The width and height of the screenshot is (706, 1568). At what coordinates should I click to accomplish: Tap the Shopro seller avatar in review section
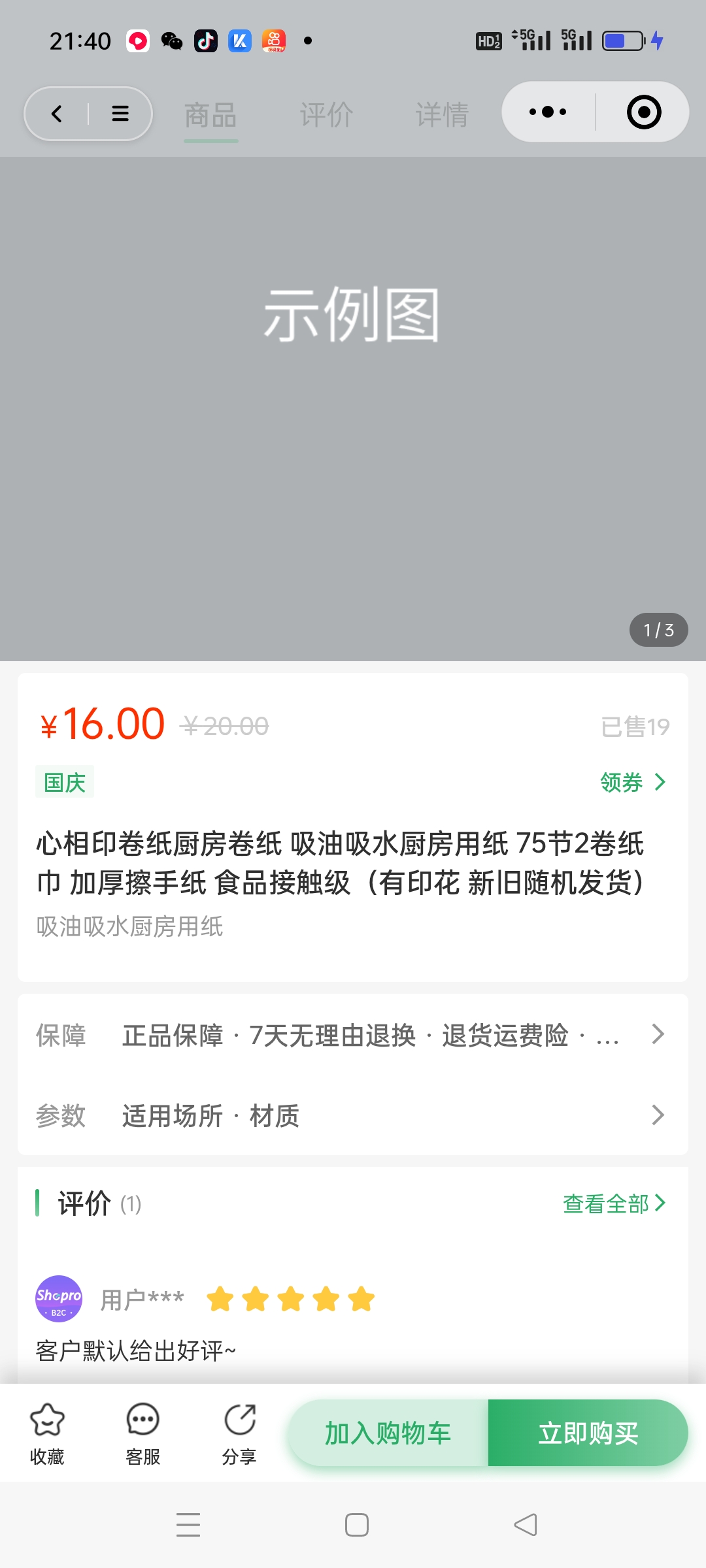pos(59,1299)
